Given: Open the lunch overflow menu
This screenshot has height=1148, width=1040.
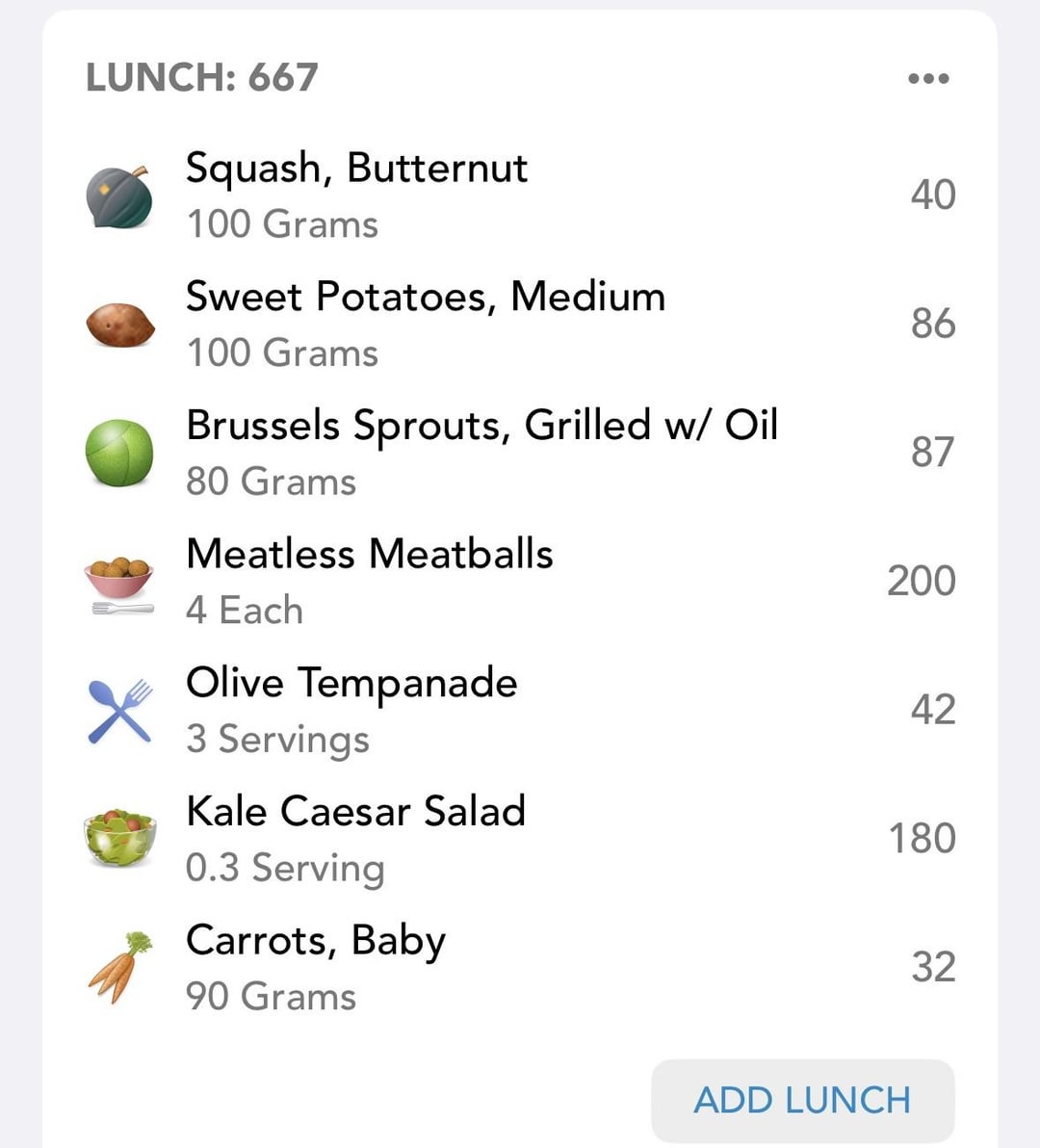Looking at the screenshot, I should click(928, 79).
